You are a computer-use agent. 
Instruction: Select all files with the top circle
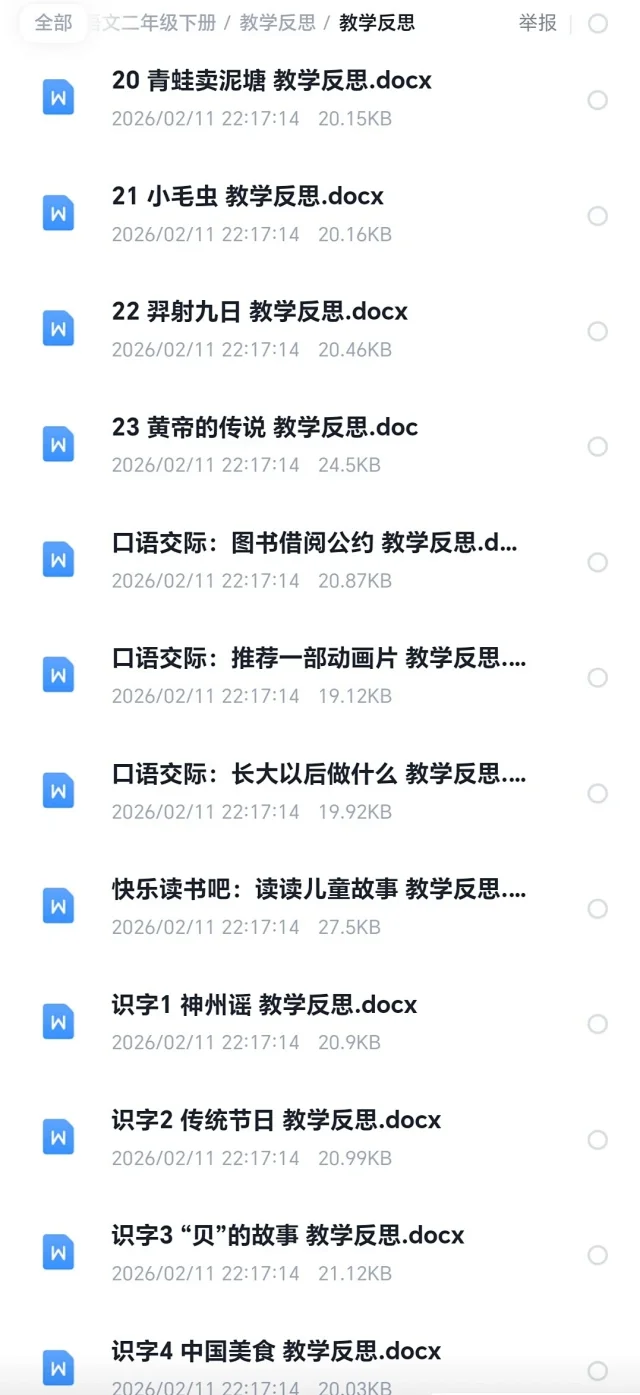point(598,23)
